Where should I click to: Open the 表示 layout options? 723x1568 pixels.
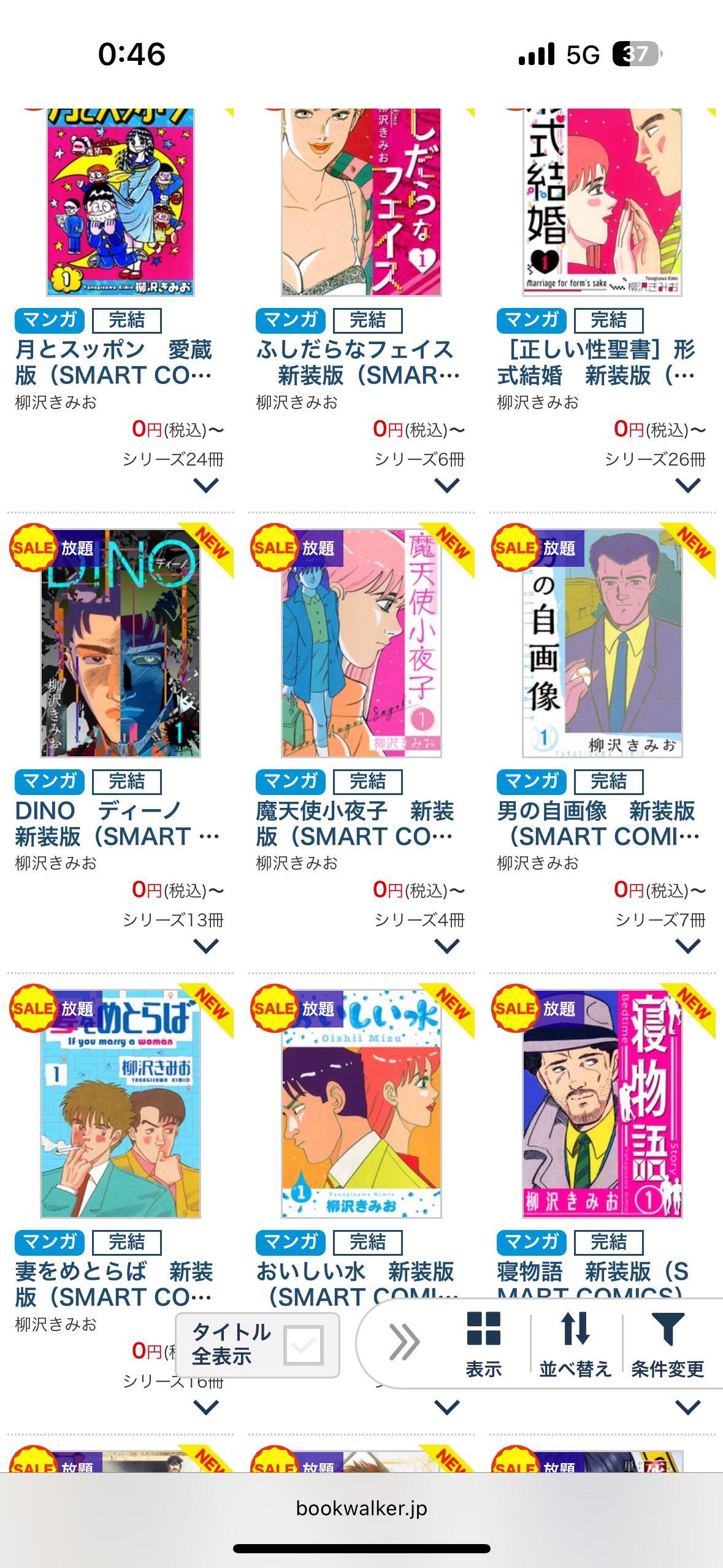coord(484,1343)
